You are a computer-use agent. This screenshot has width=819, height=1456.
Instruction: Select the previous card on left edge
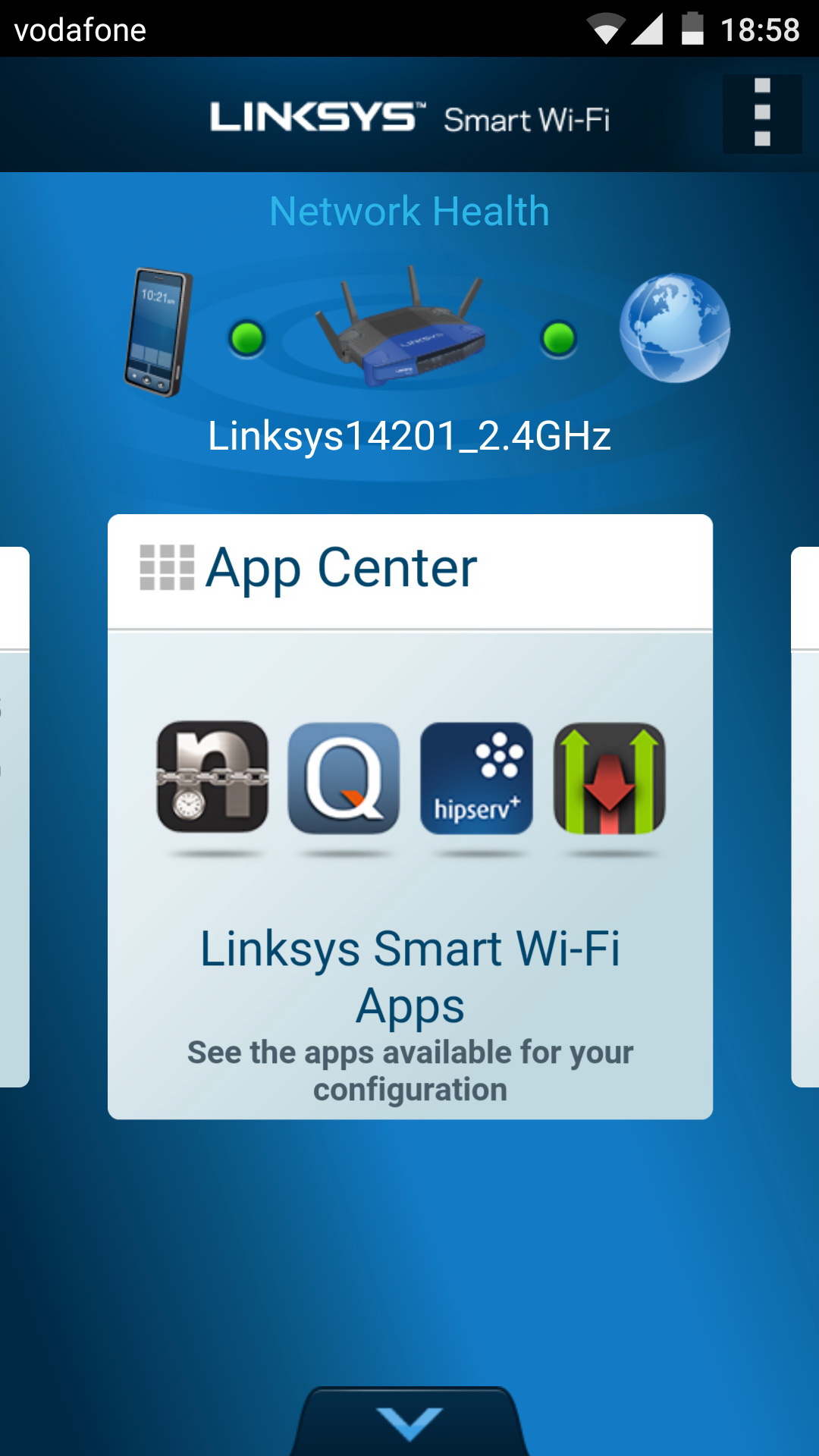click(14, 817)
